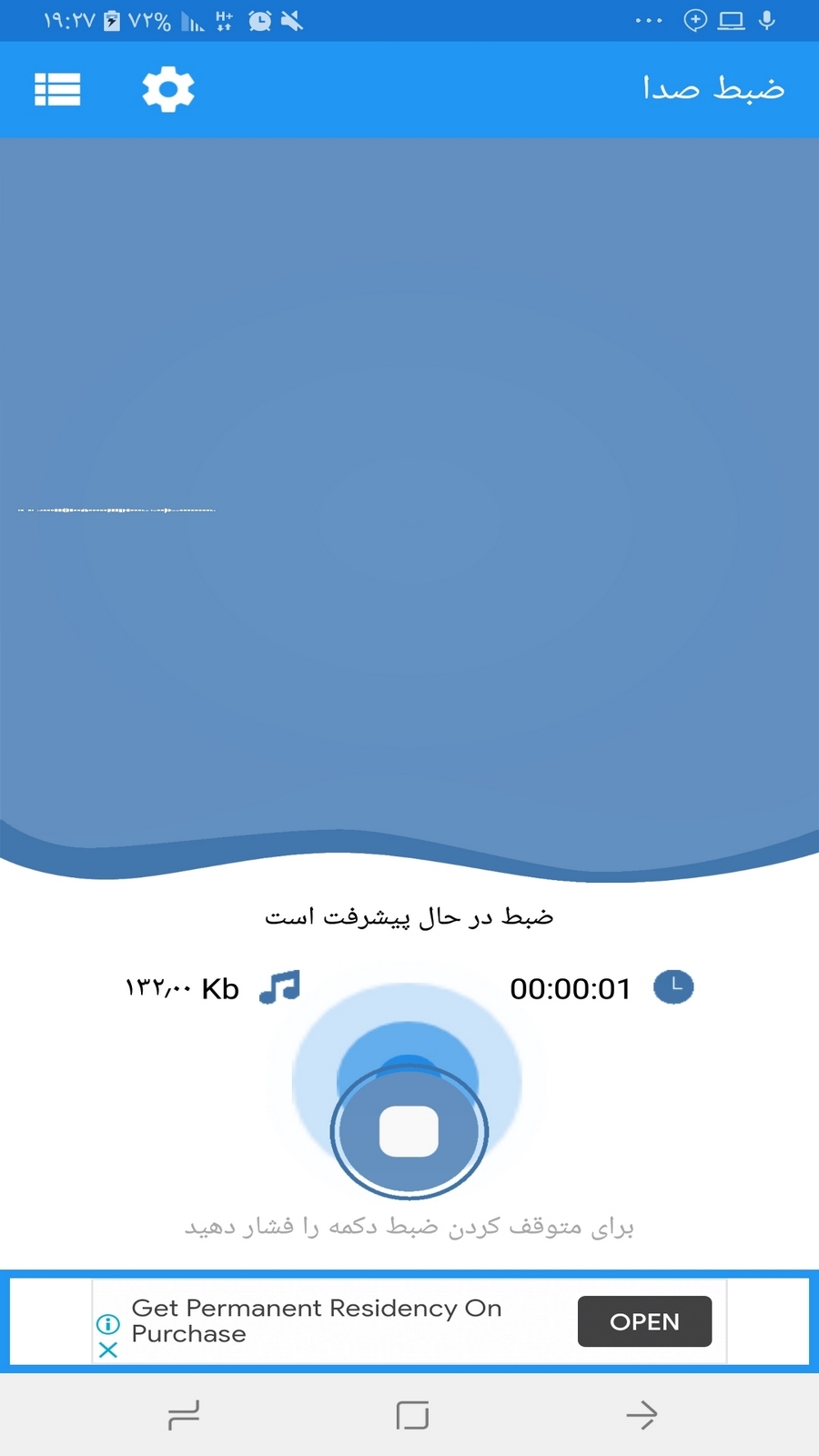819x1456 pixels.
Task: Tap the info icon on the ad banner
Action: [x=108, y=1322]
